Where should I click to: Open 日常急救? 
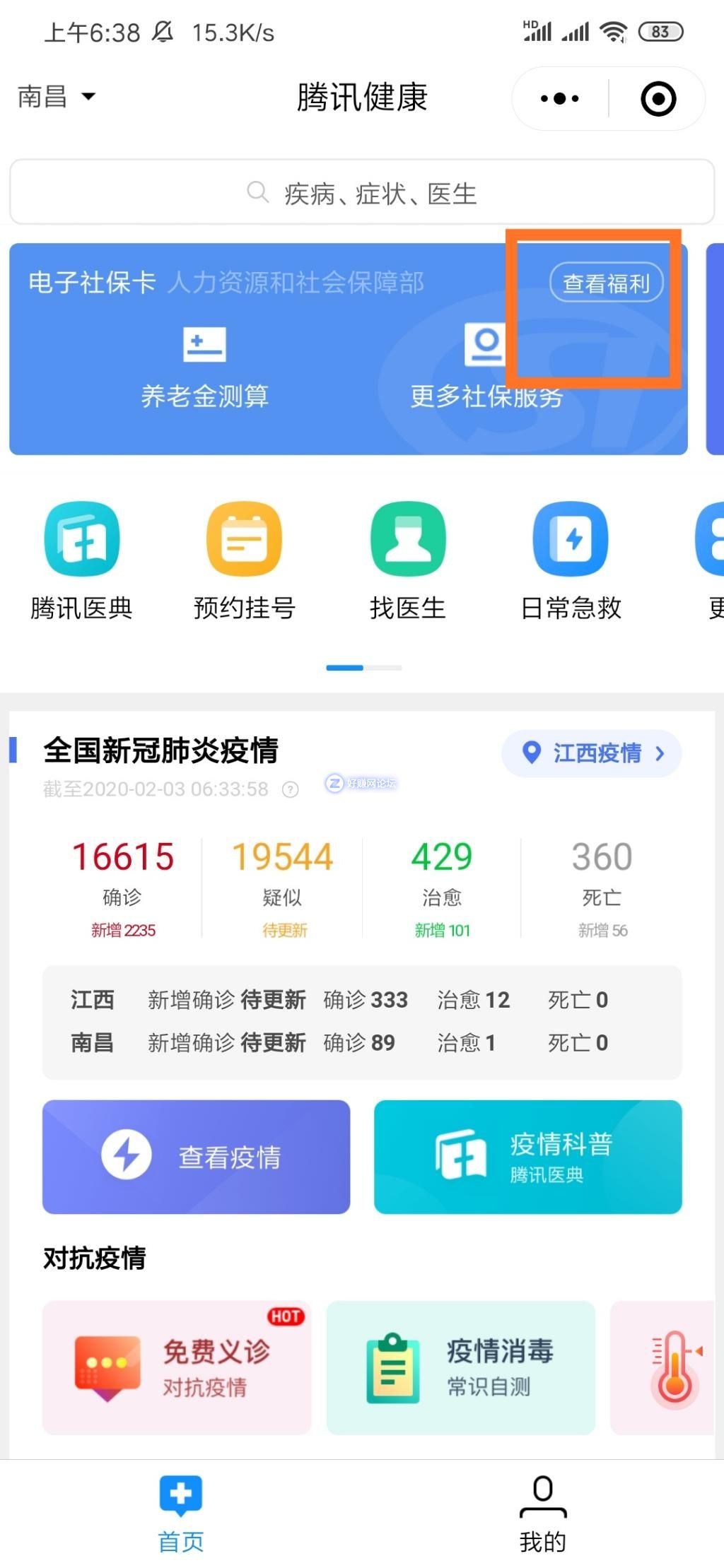[571, 560]
